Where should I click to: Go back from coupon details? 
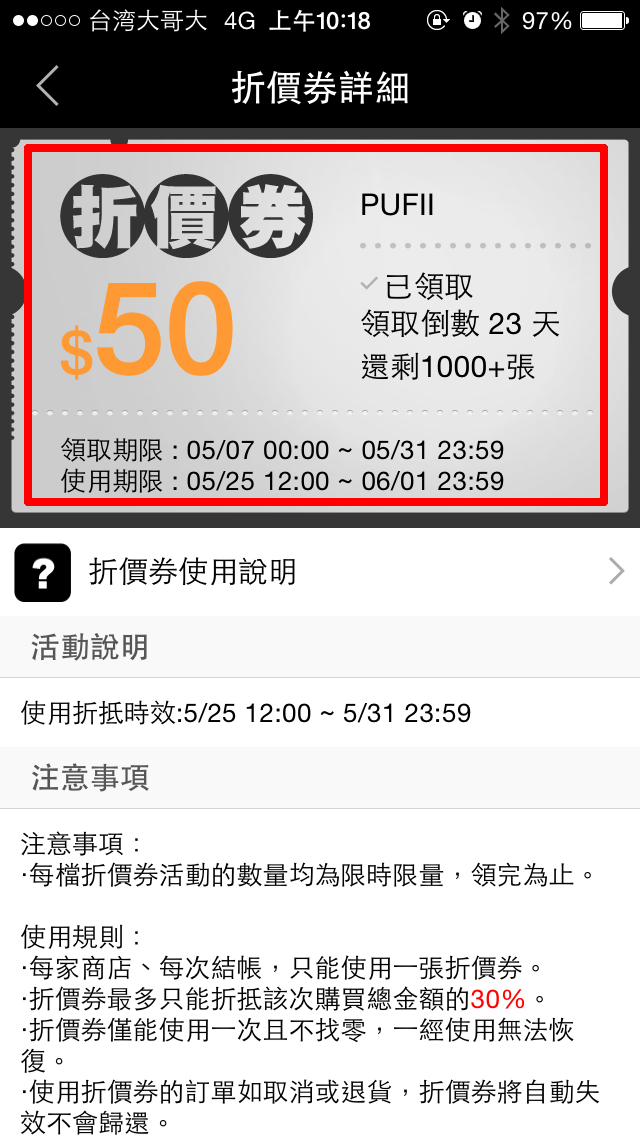pos(47,87)
